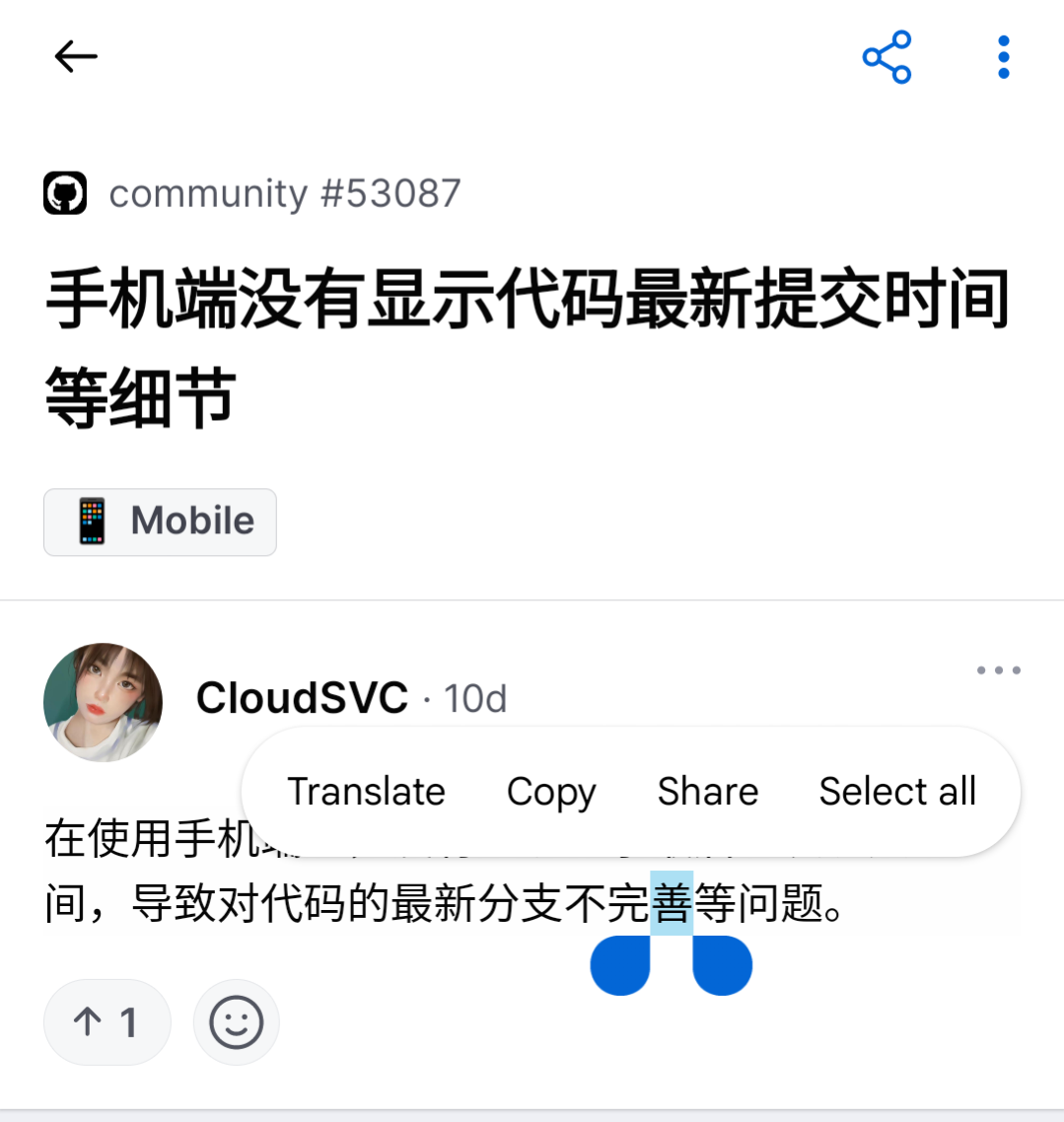
Task: Choose Select all in the popup
Action: 897,792
